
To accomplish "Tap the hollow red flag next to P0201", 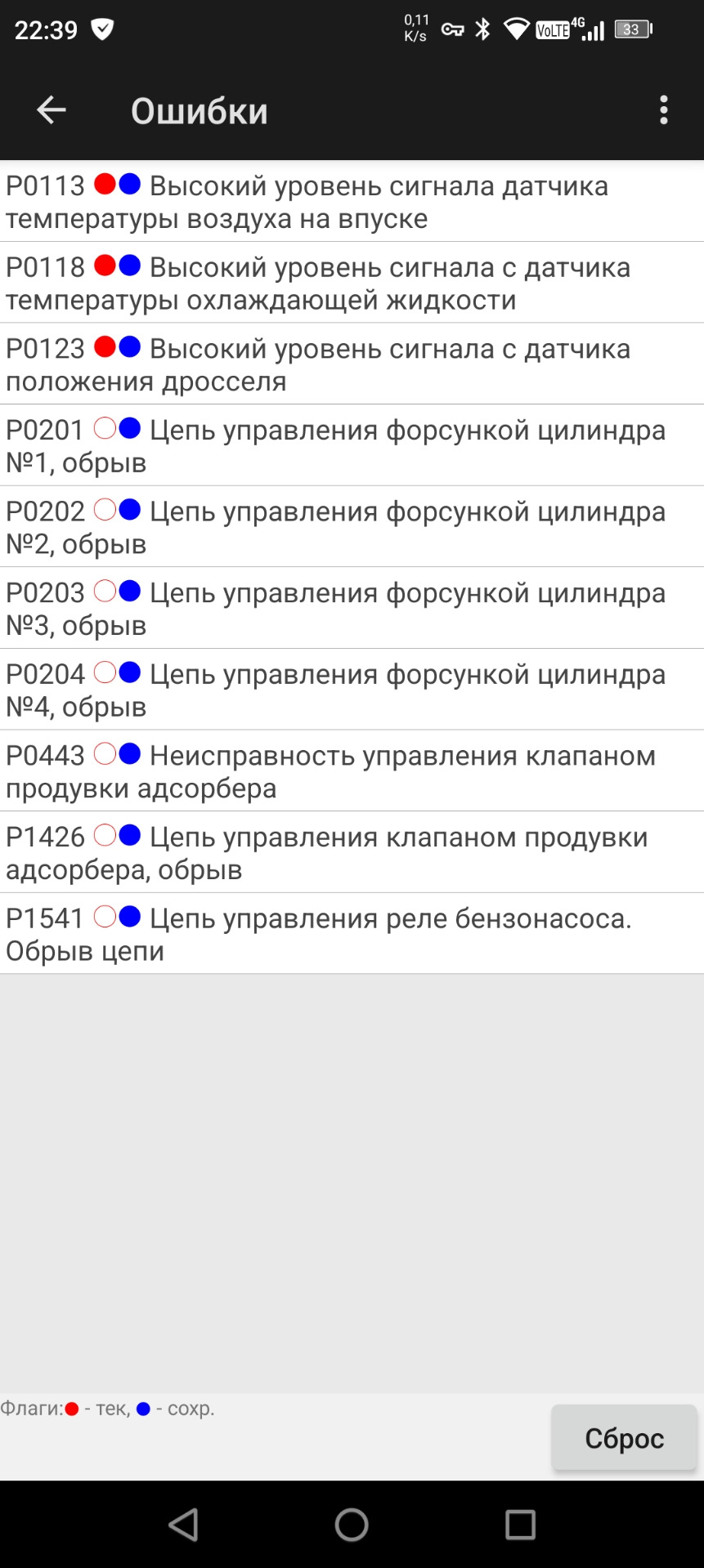I will [x=105, y=429].
